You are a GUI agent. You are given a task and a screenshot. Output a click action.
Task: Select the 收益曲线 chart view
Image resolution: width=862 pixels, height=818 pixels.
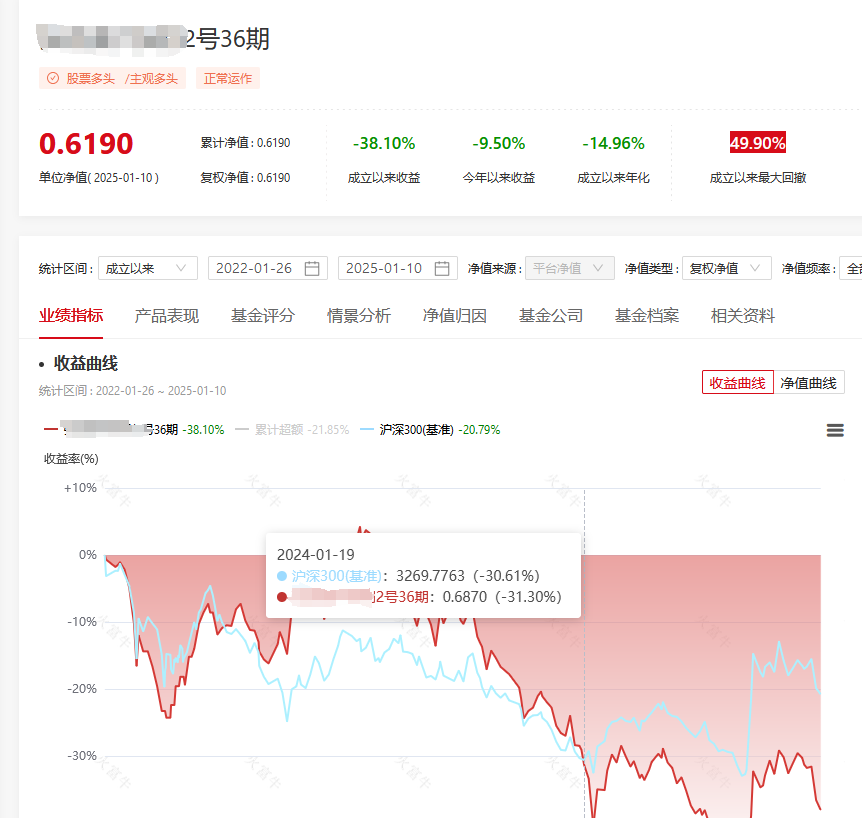[x=737, y=382]
